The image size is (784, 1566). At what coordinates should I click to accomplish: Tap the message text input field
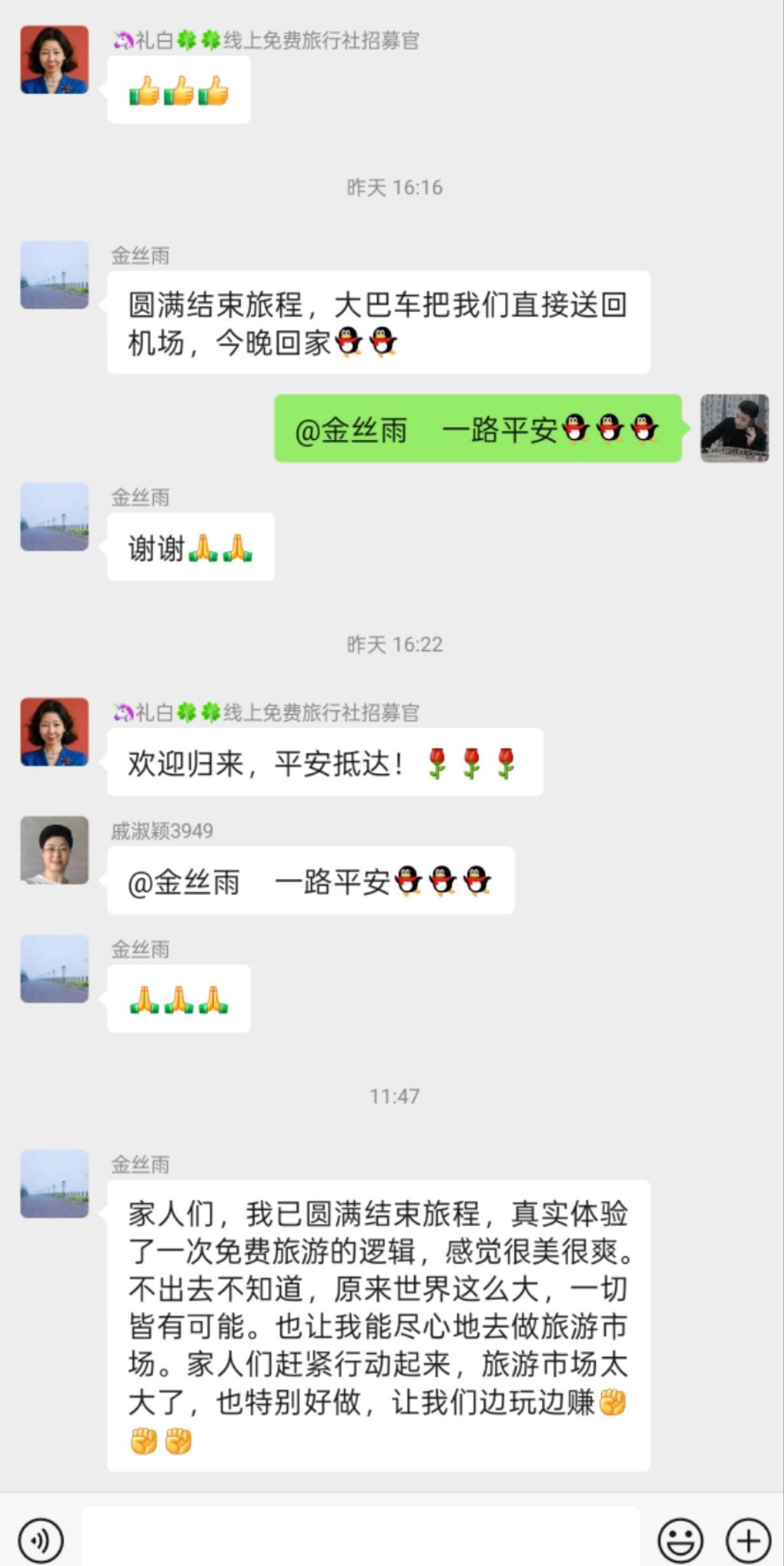click(360, 1539)
